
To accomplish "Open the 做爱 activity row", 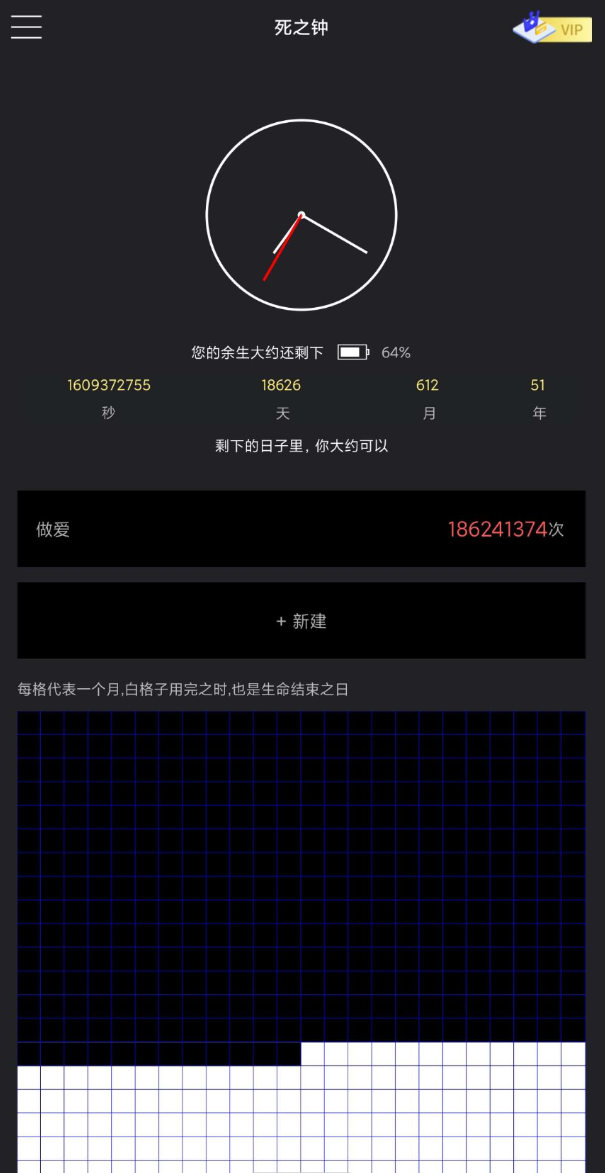I will click(301, 529).
